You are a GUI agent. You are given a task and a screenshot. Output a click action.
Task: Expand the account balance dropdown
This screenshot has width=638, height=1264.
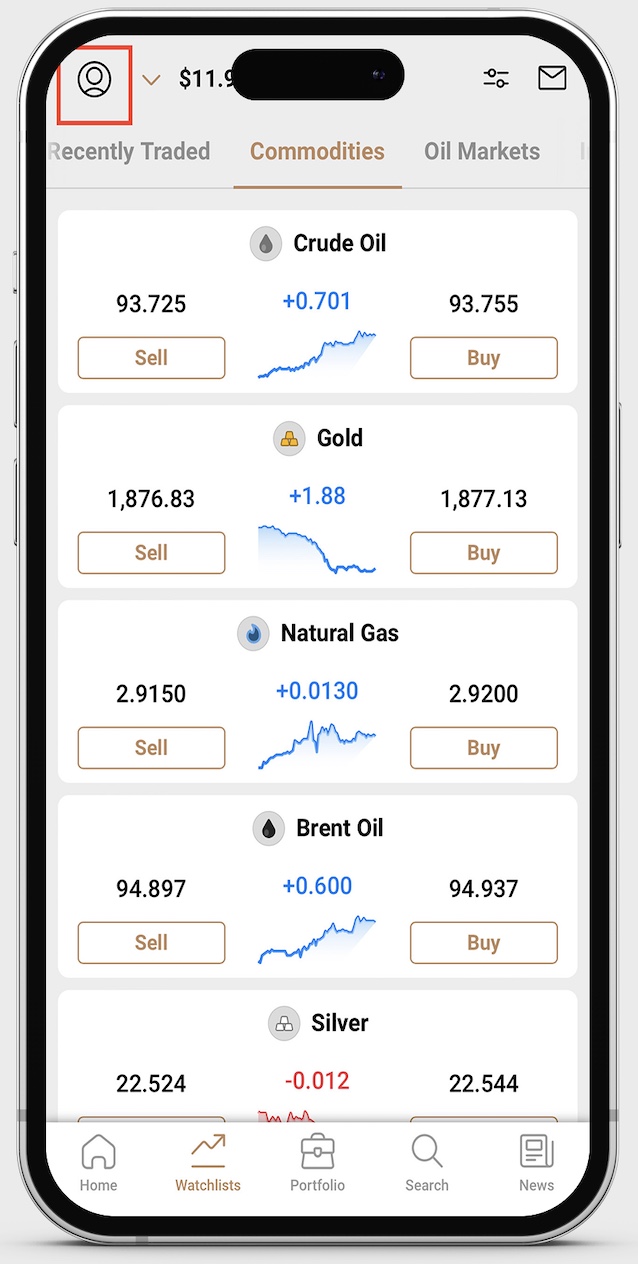click(151, 80)
